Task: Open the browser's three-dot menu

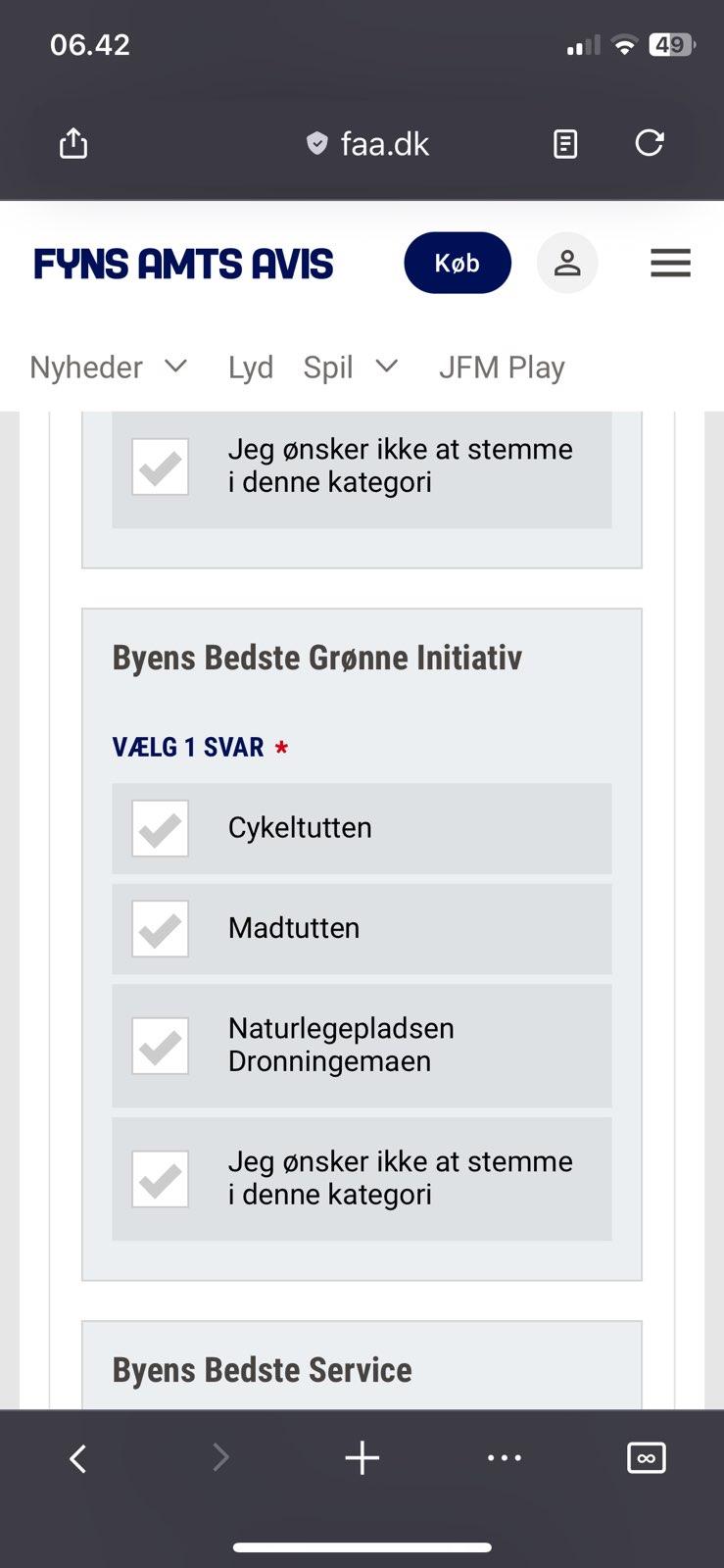Action: click(x=504, y=1458)
